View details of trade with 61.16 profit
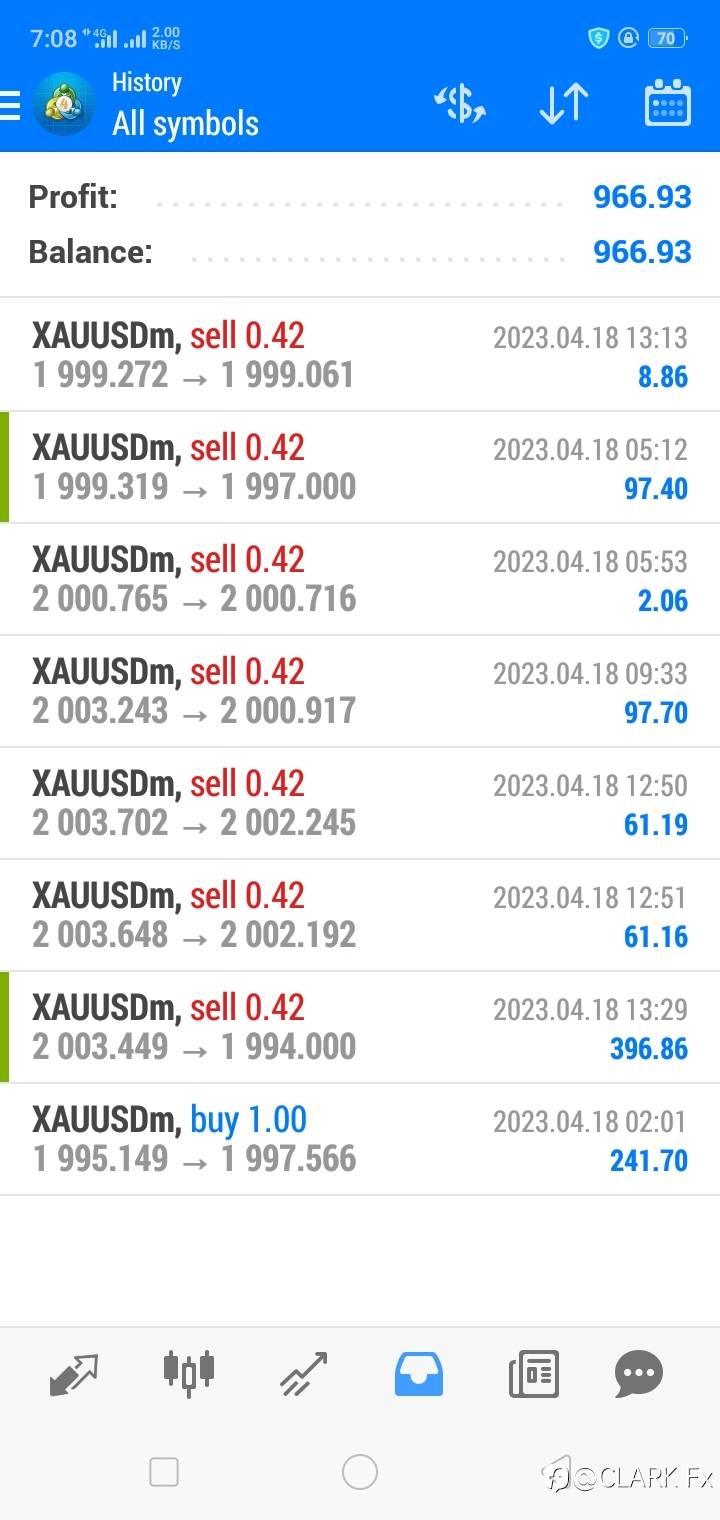Image resolution: width=720 pixels, height=1520 pixels. [x=360, y=915]
